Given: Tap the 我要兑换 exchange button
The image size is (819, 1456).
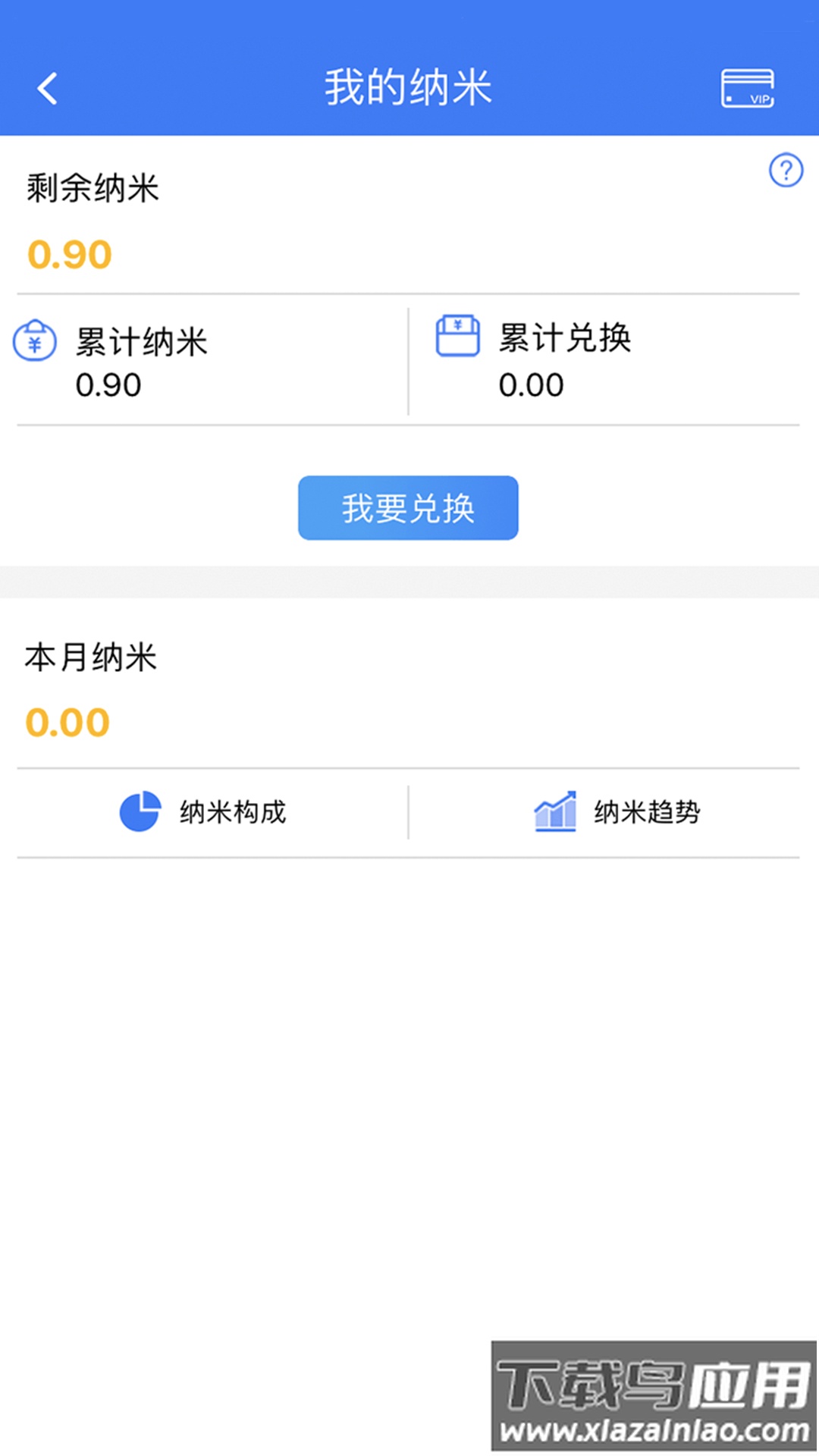Looking at the screenshot, I should tap(408, 508).
